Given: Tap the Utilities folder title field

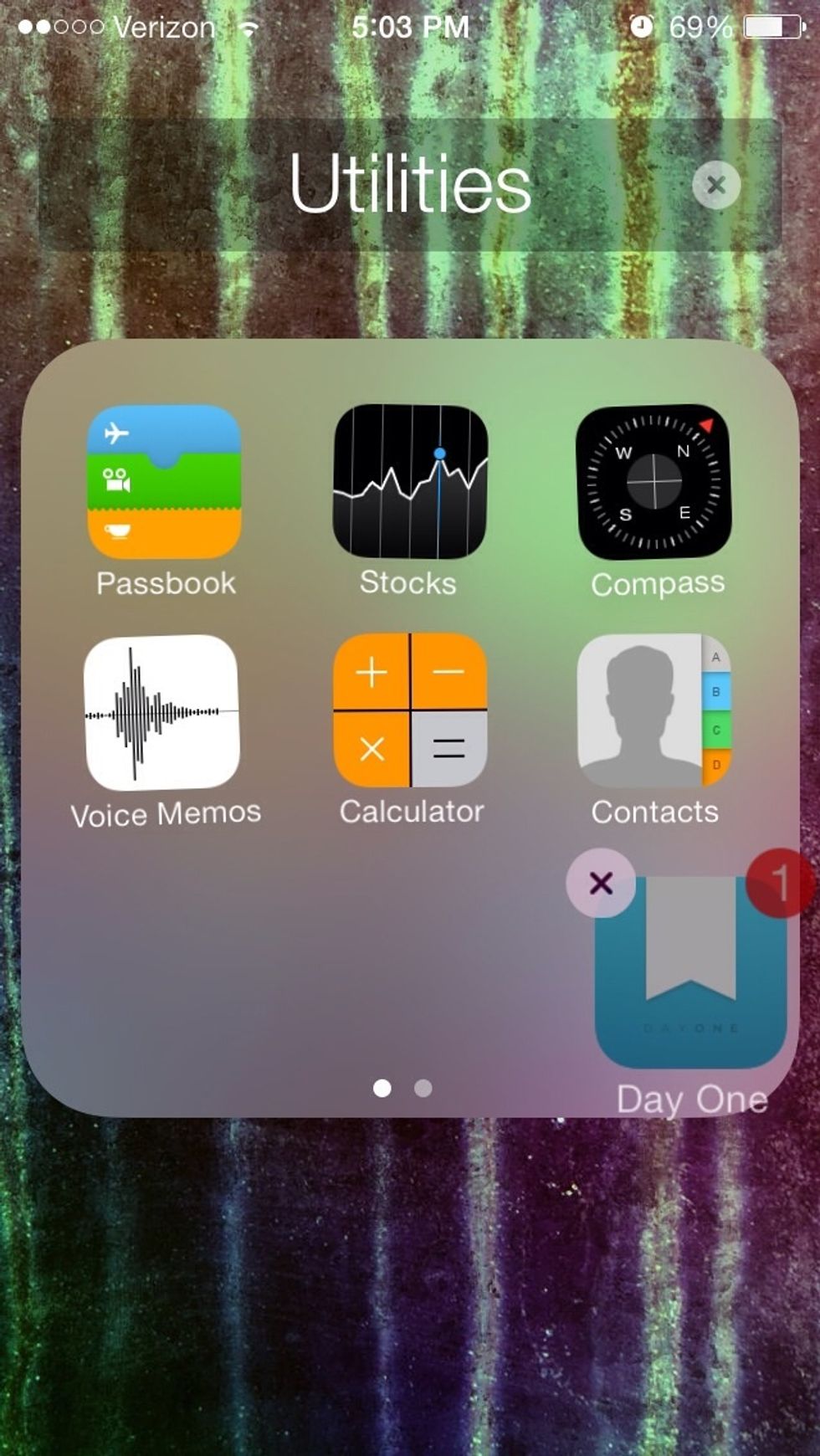Looking at the screenshot, I should coord(412,185).
